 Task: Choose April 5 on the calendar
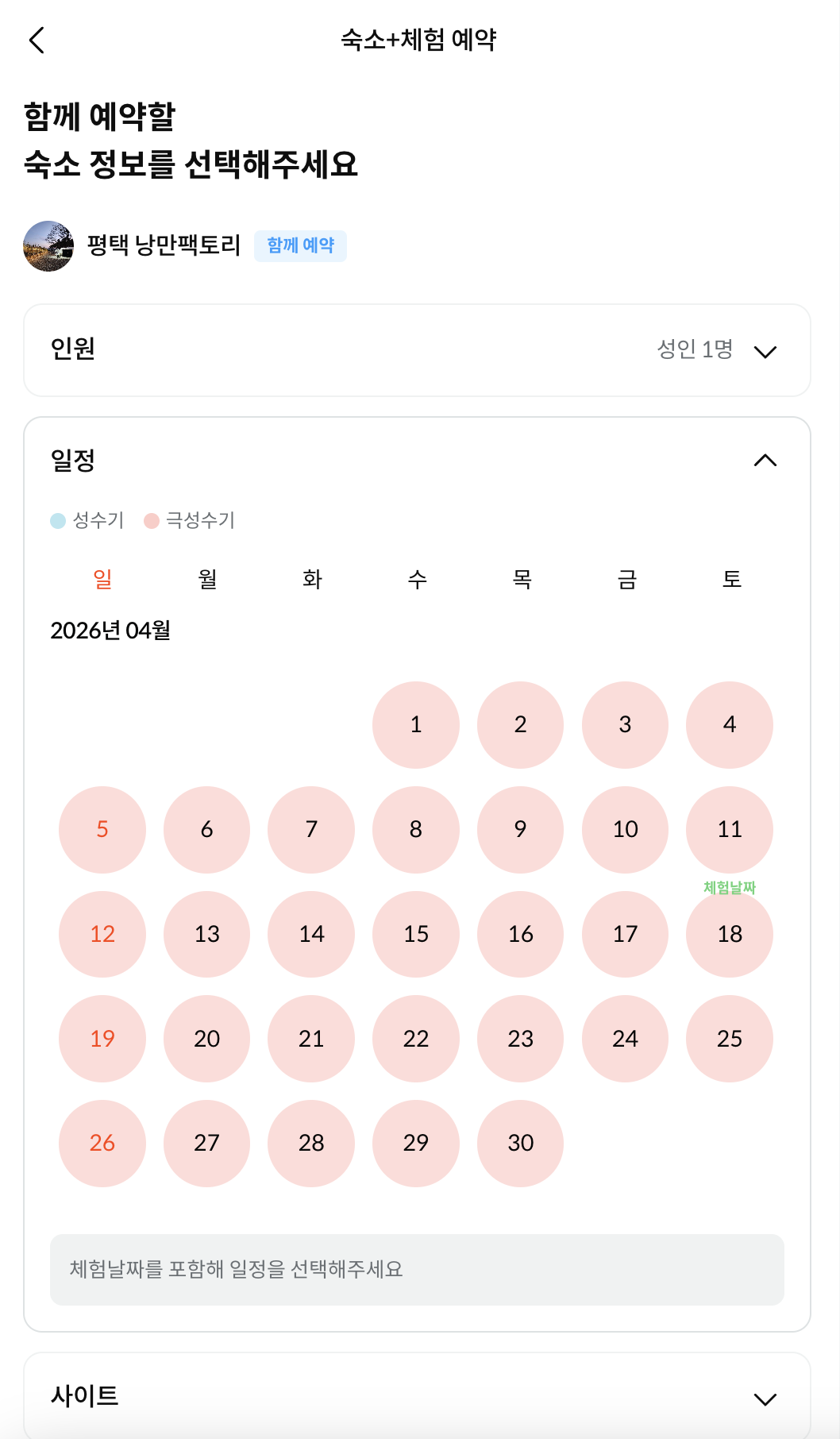click(102, 829)
